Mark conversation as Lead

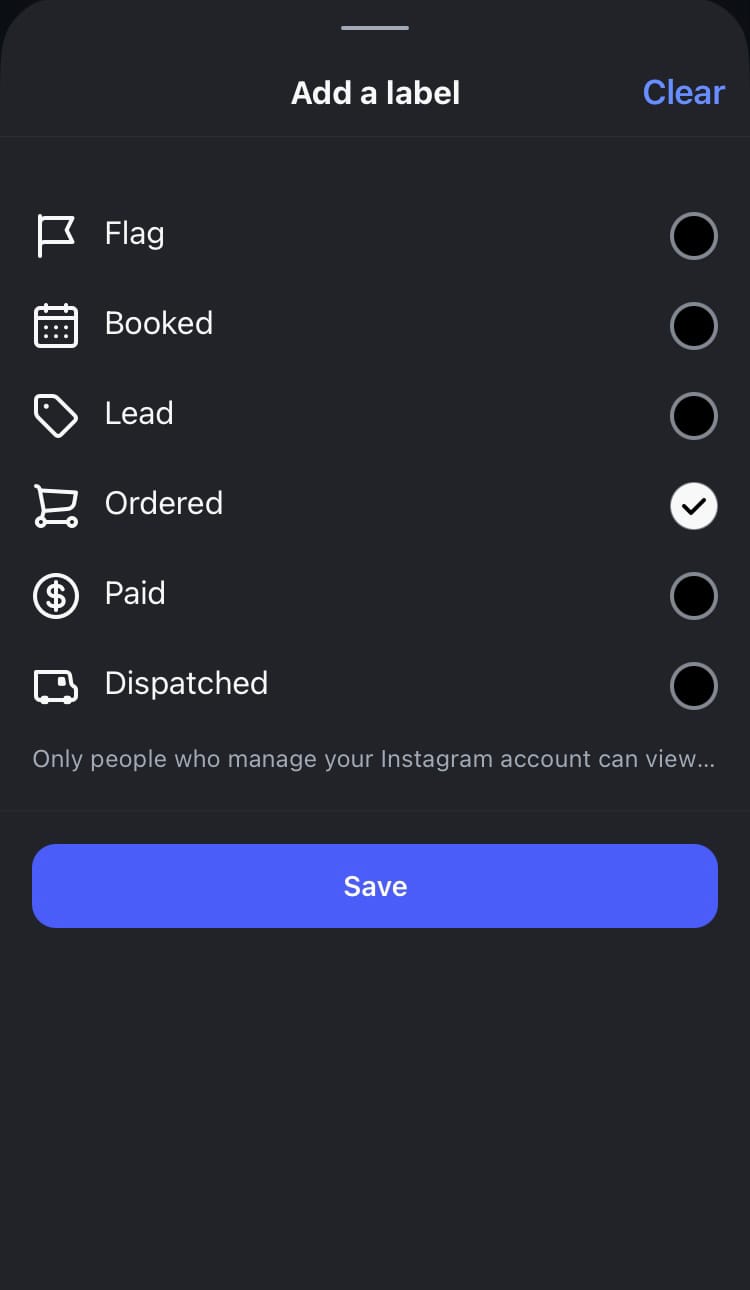click(693, 416)
